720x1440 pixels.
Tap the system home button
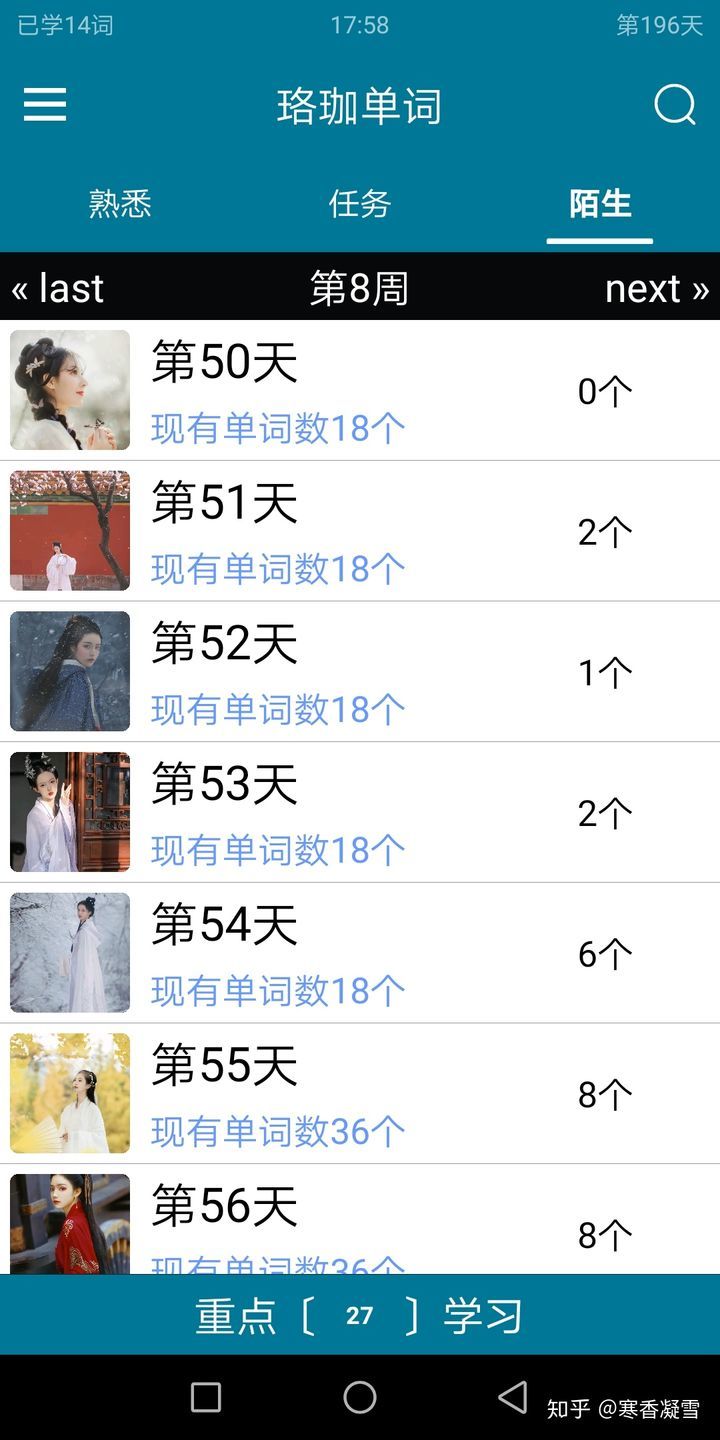(360, 1397)
